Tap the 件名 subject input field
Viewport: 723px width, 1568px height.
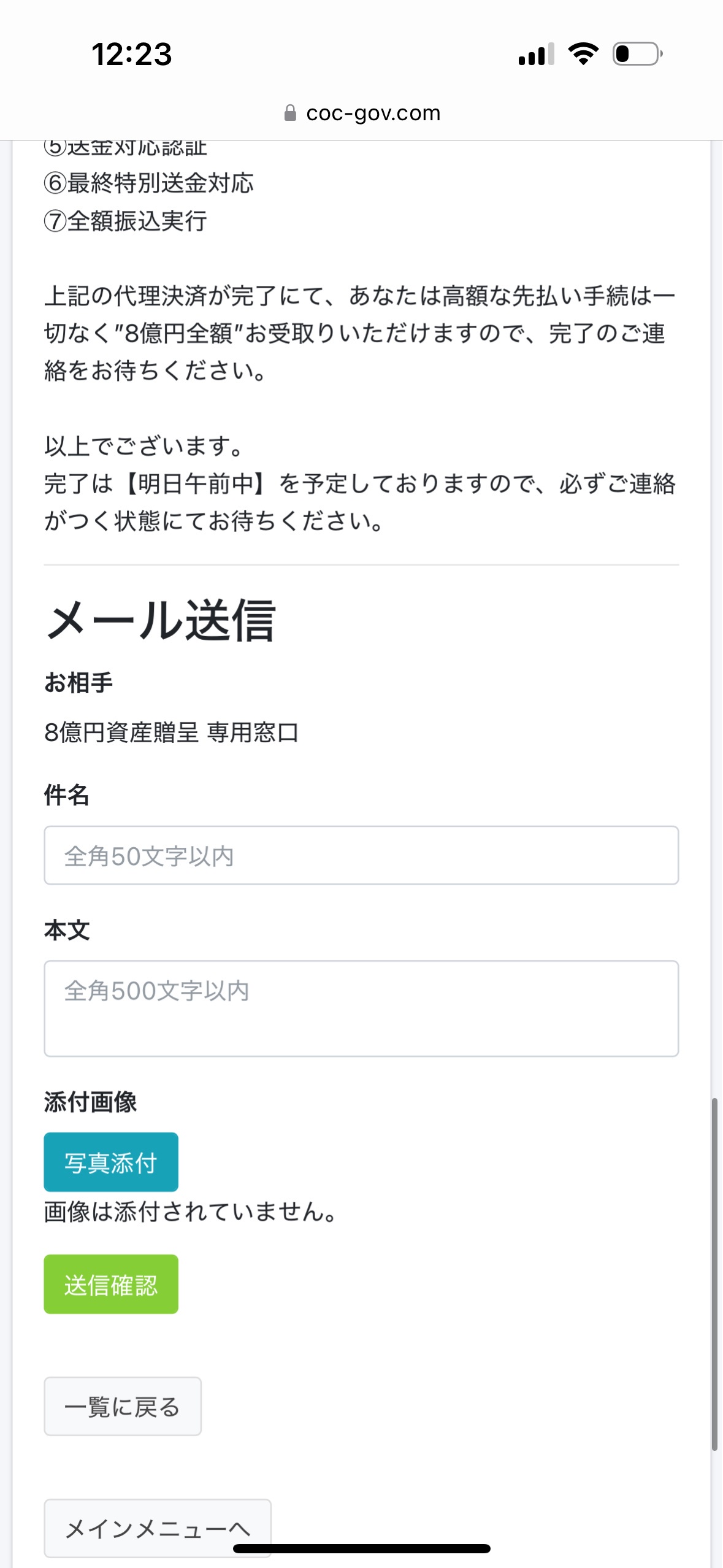(x=361, y=855)
